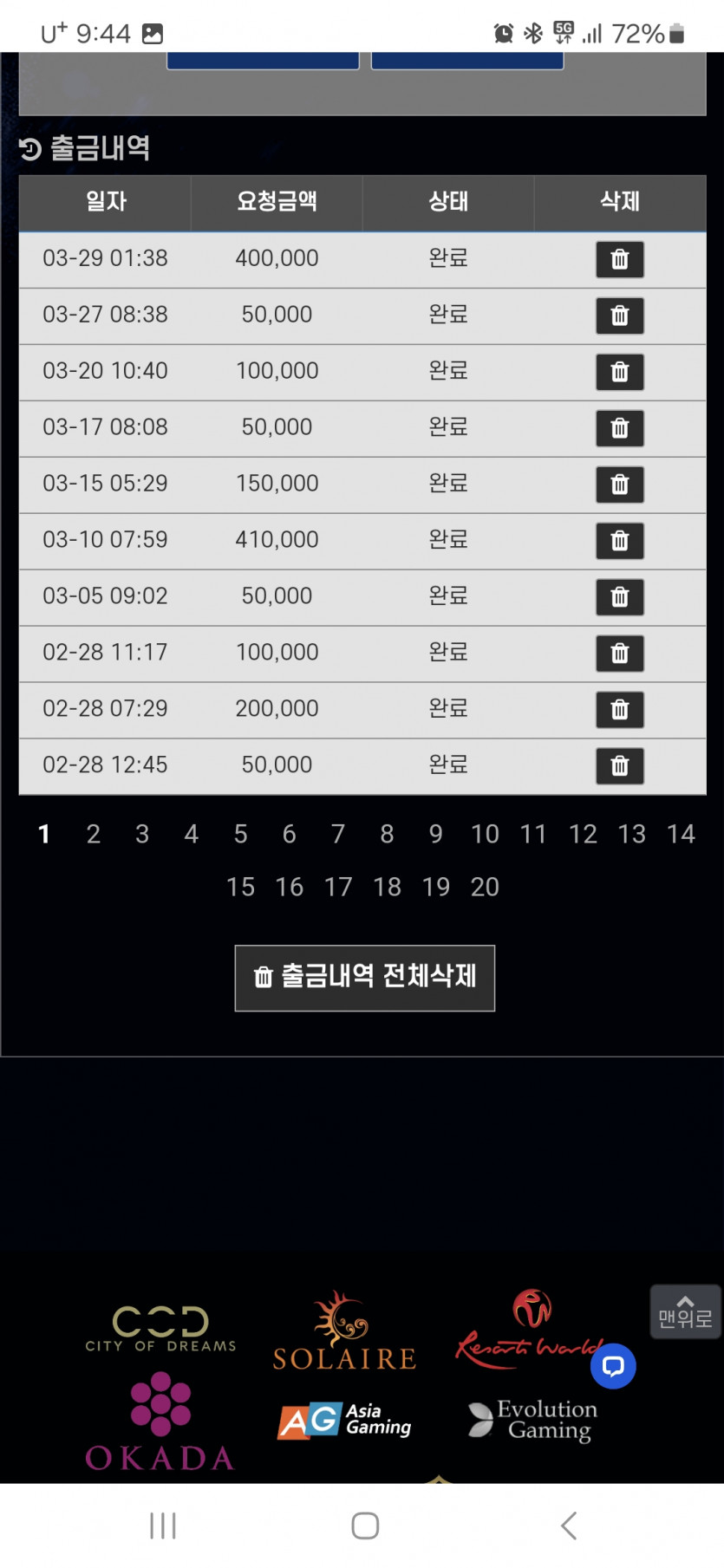Delete the 03-20 10:40 withdrawal record

[x=619, y=372]
